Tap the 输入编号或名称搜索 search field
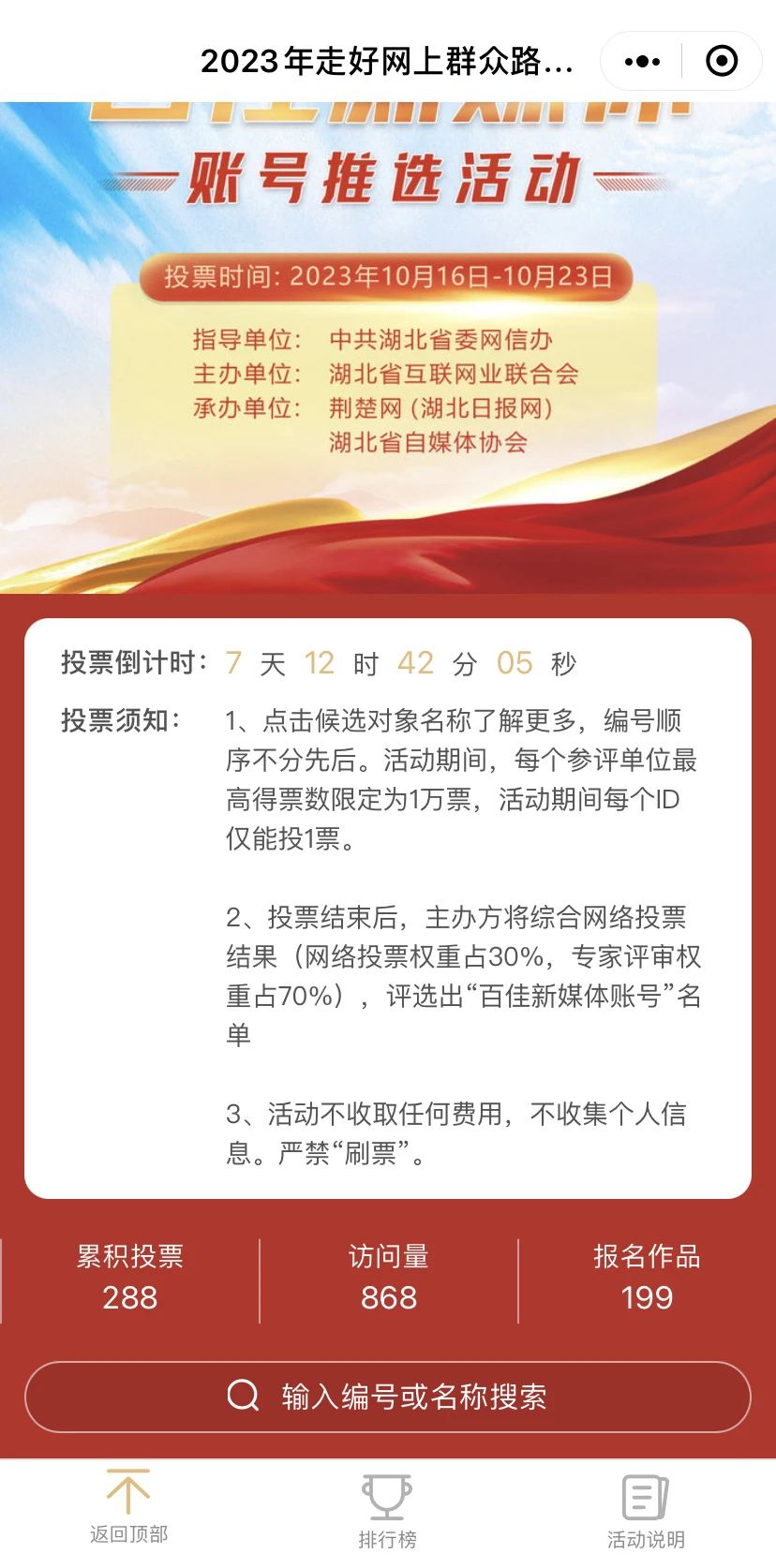 (388, 1397)
